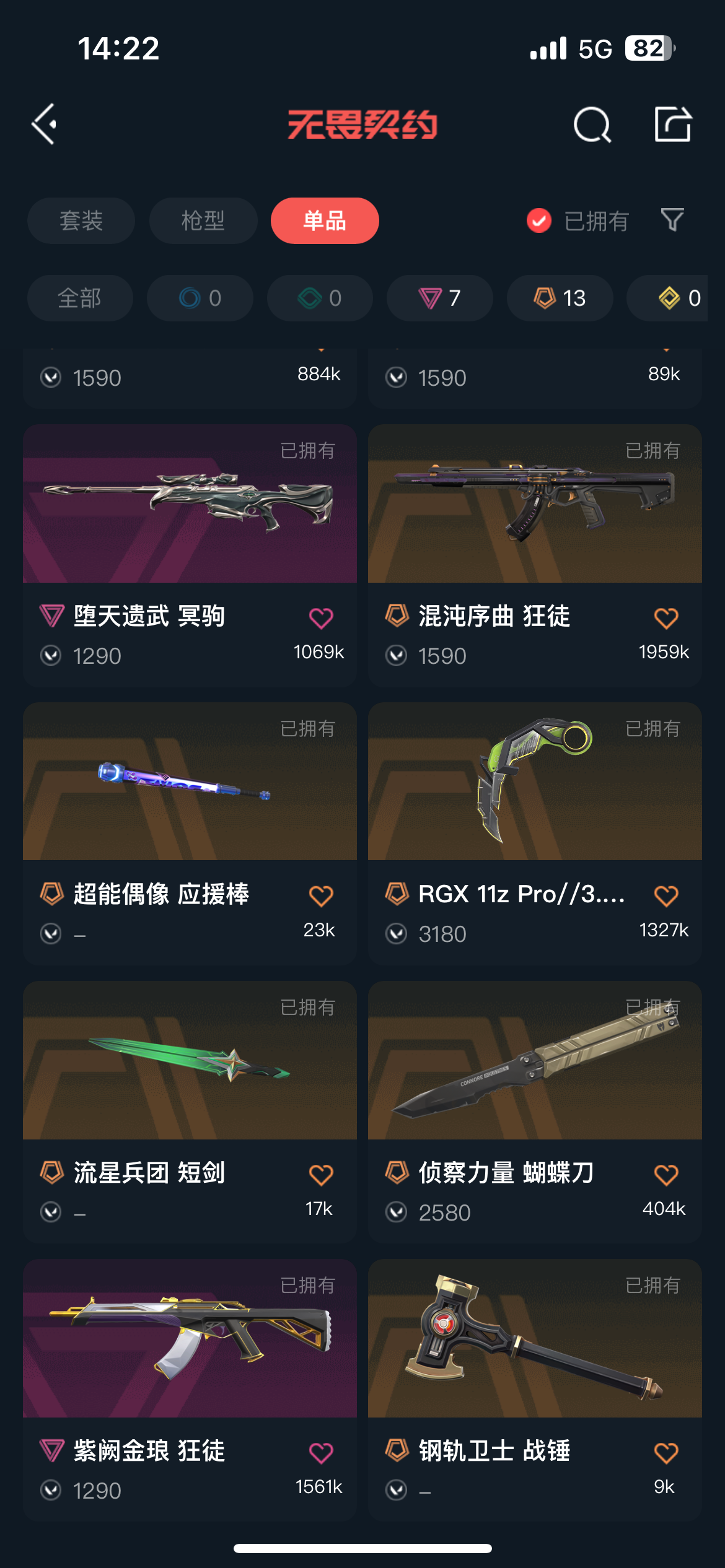Select the 全部 rarity chip
725x1568 pixels.
pyautogui.click(x=80, y=298)
